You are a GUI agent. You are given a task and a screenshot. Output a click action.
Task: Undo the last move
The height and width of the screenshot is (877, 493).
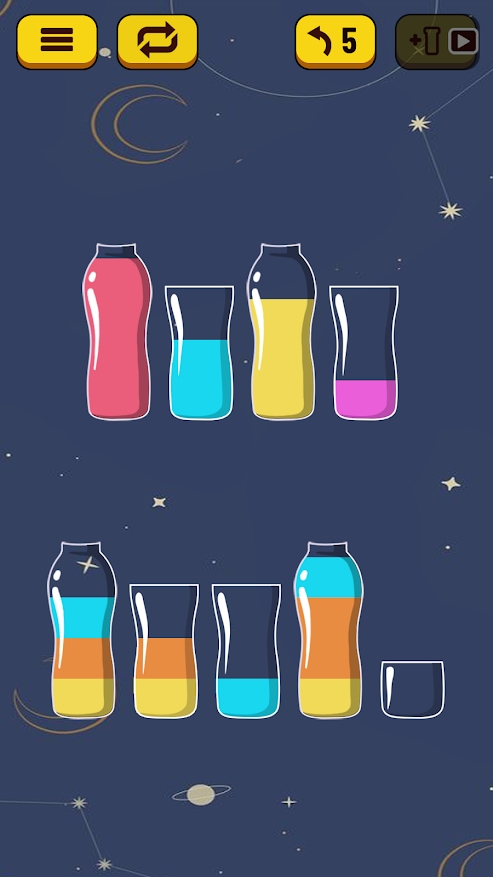point(335,41)
